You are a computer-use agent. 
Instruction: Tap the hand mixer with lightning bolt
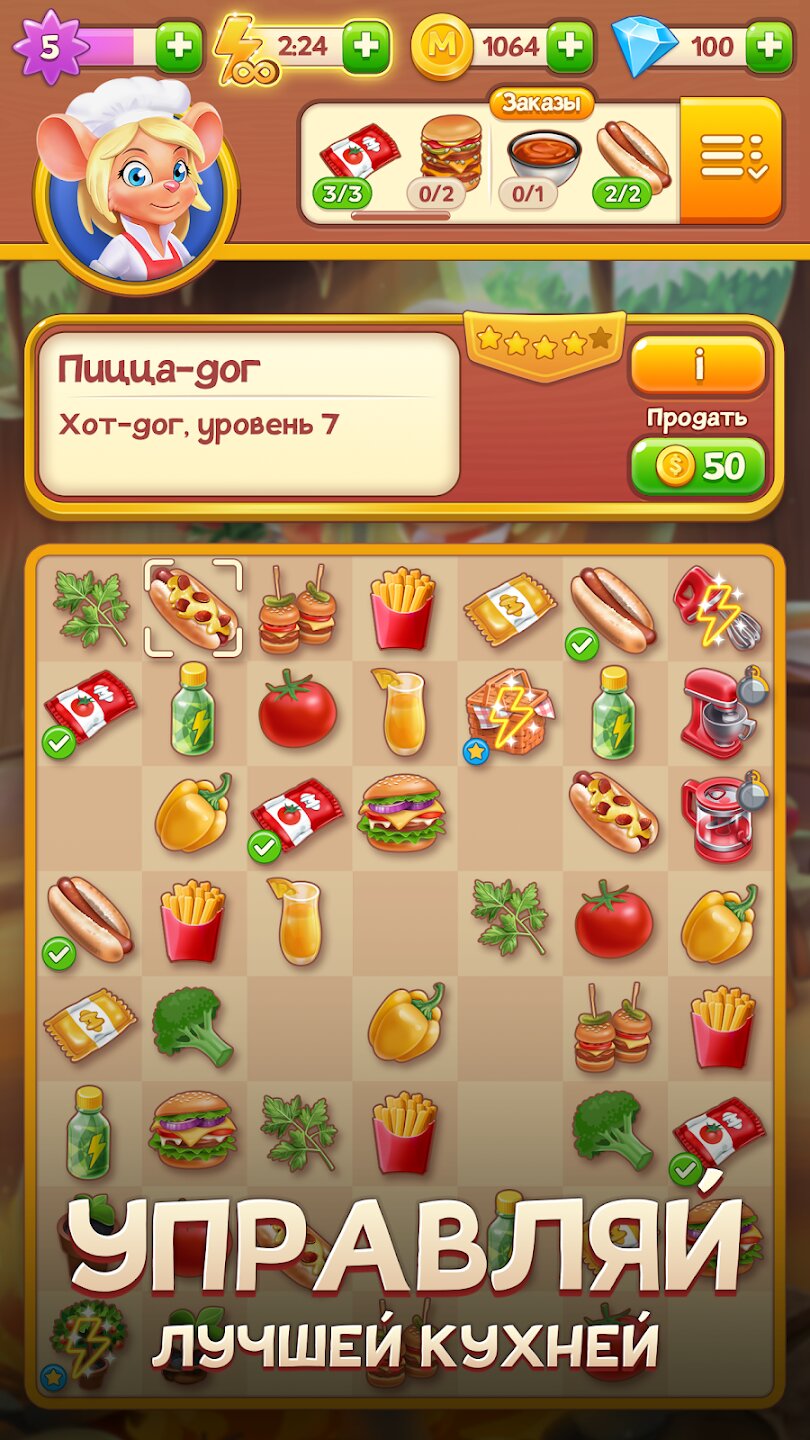coord(716,608)
